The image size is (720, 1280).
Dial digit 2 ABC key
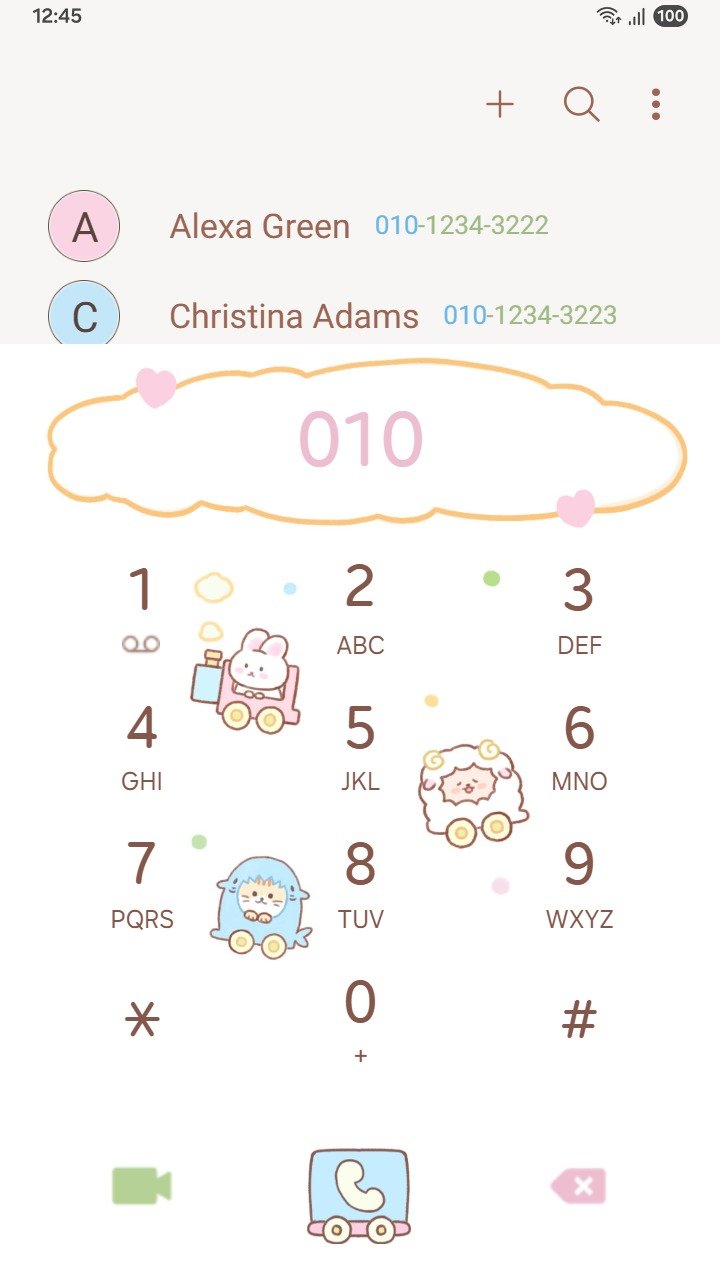coord(360,605)
